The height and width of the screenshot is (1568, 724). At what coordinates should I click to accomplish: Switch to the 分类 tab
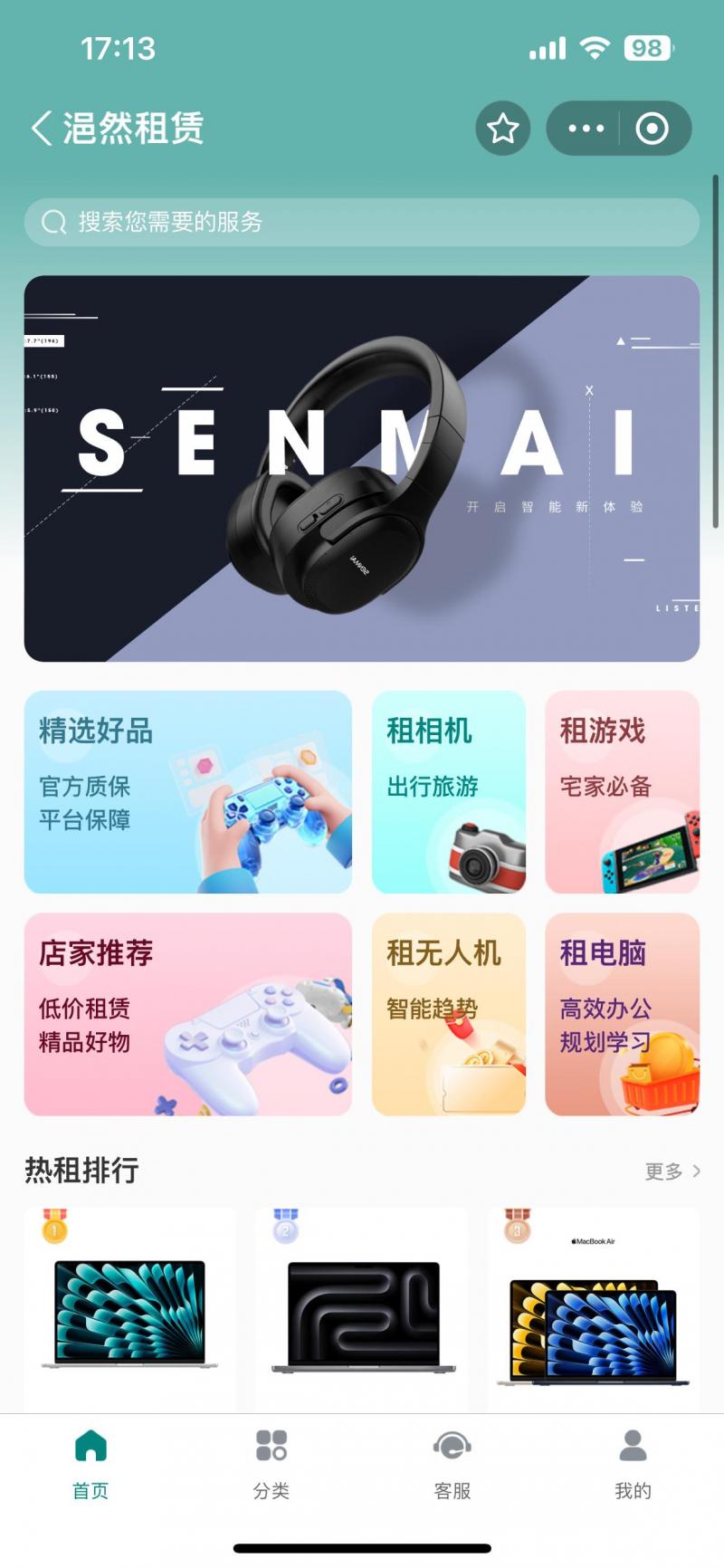271,1465
